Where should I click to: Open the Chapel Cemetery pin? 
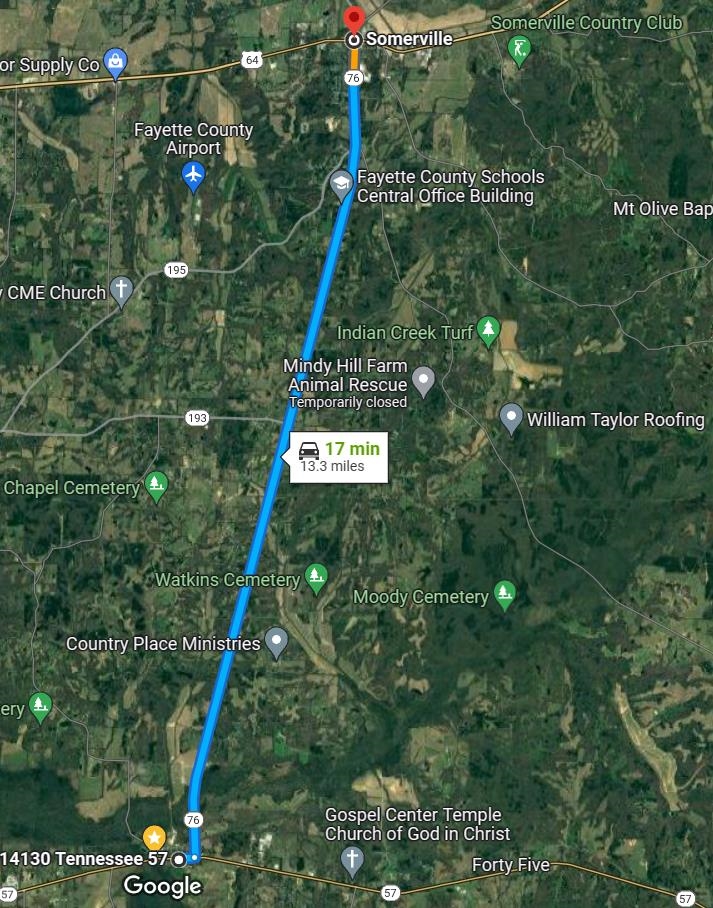156,486
